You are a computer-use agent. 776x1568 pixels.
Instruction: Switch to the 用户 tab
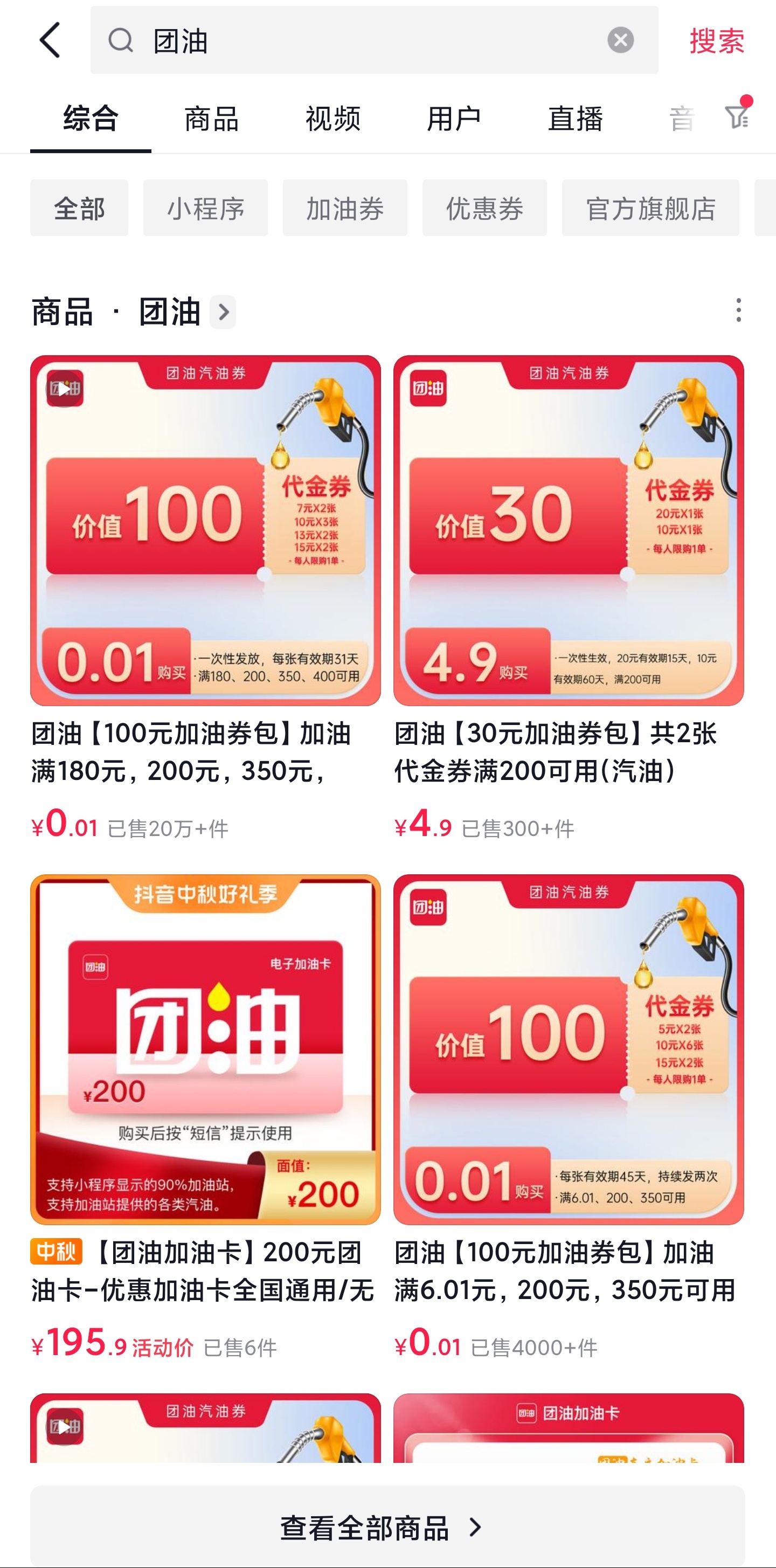click(x=454, y=119)
